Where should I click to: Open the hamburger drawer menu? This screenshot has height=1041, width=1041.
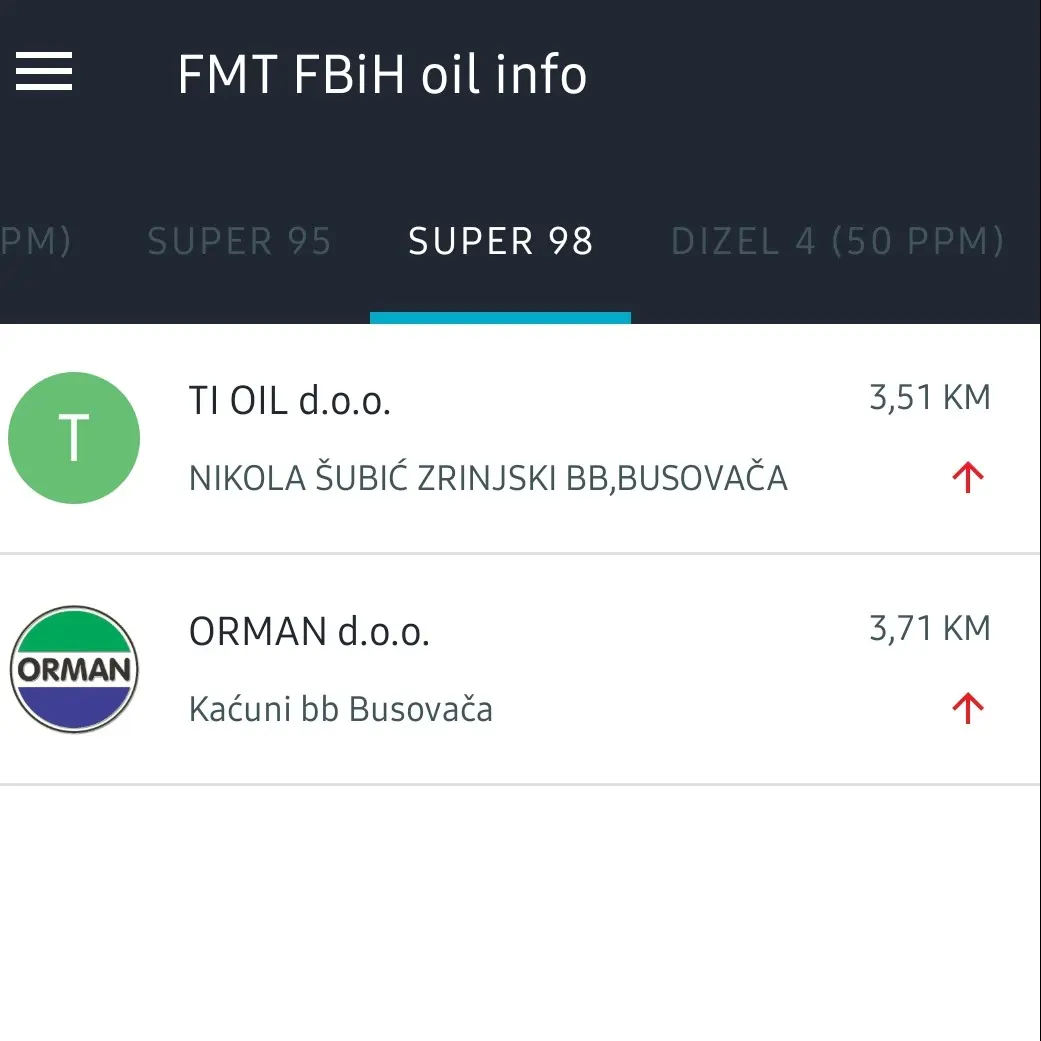[44, 72]
